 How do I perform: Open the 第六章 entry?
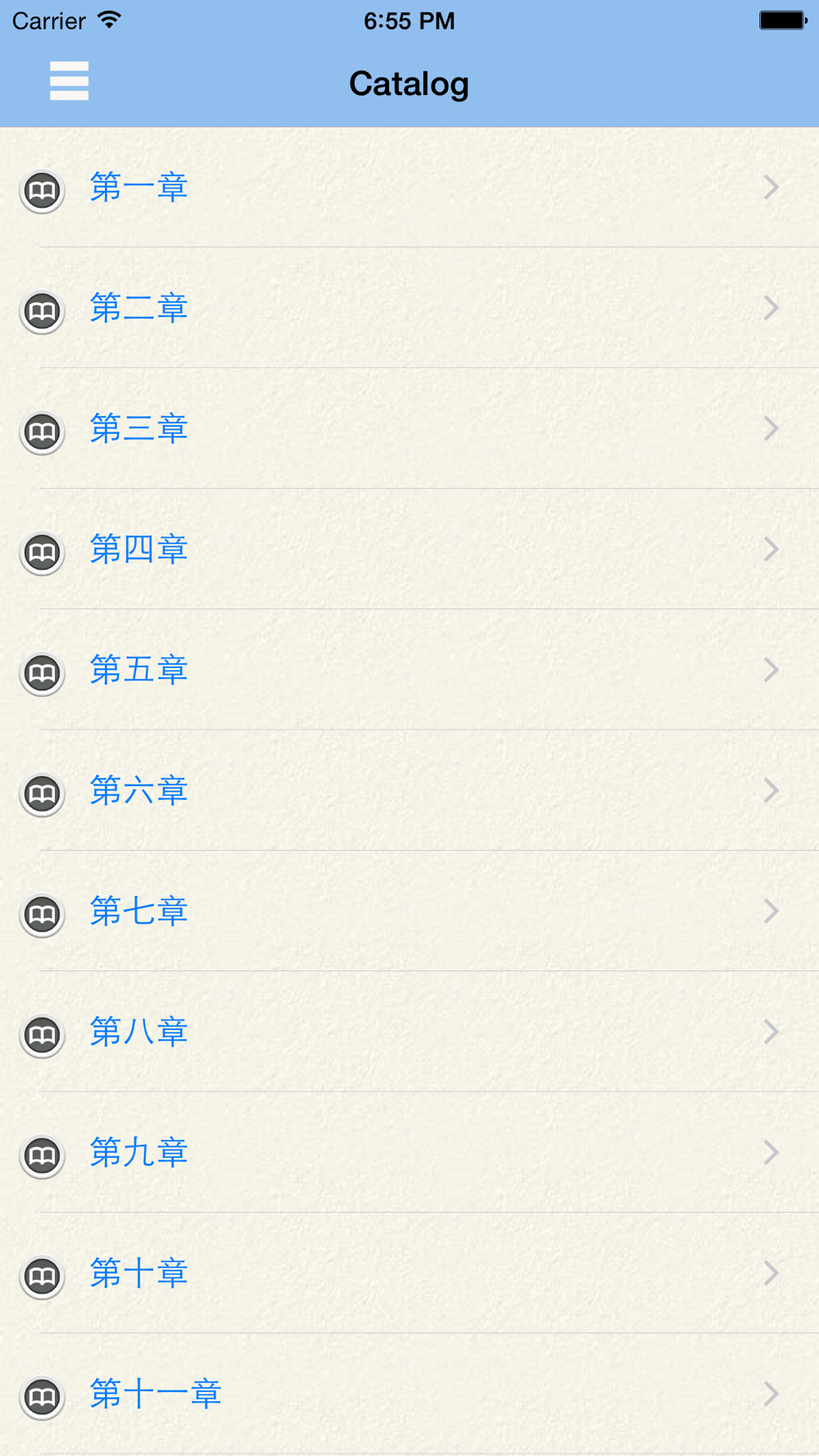coord(139,790)
